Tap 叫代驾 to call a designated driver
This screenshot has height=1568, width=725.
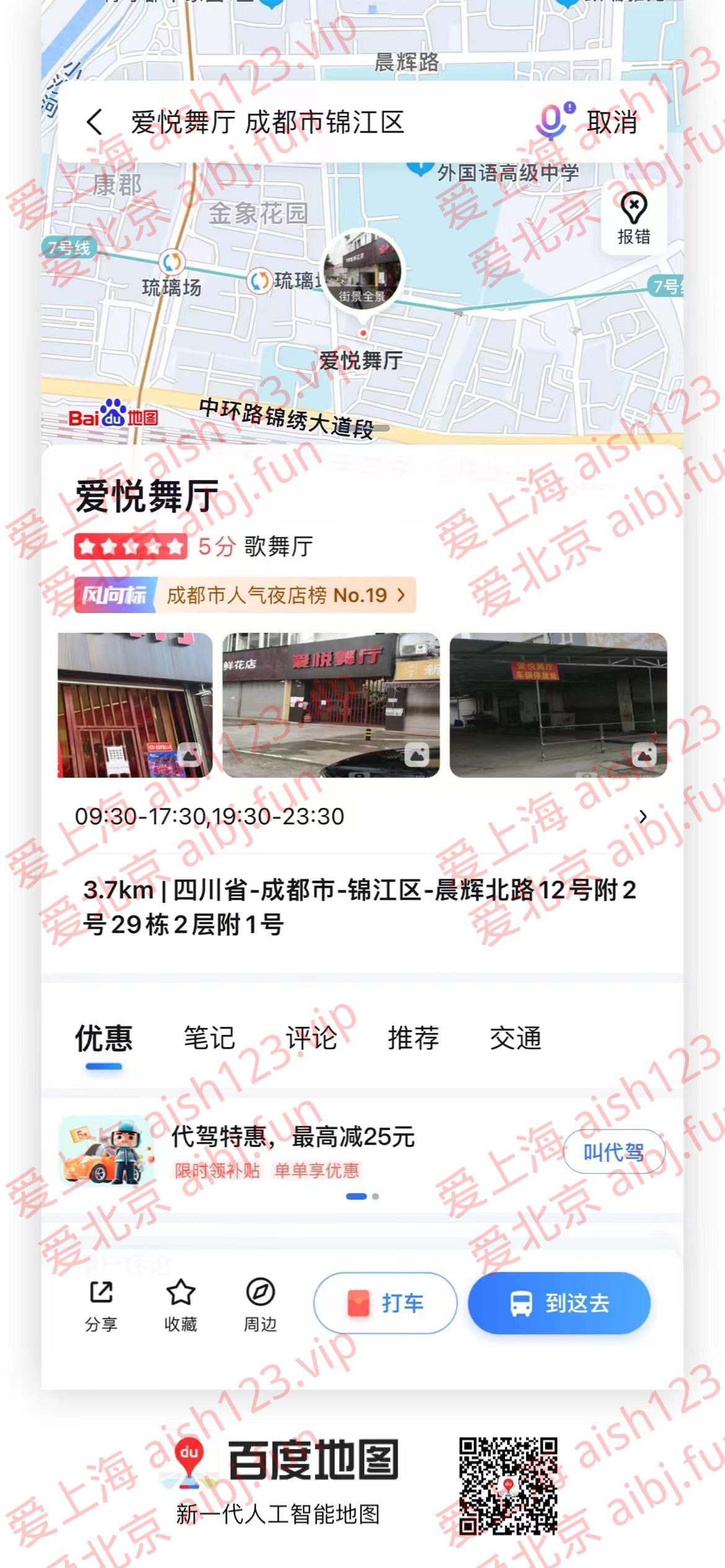tap(613, 1152)
